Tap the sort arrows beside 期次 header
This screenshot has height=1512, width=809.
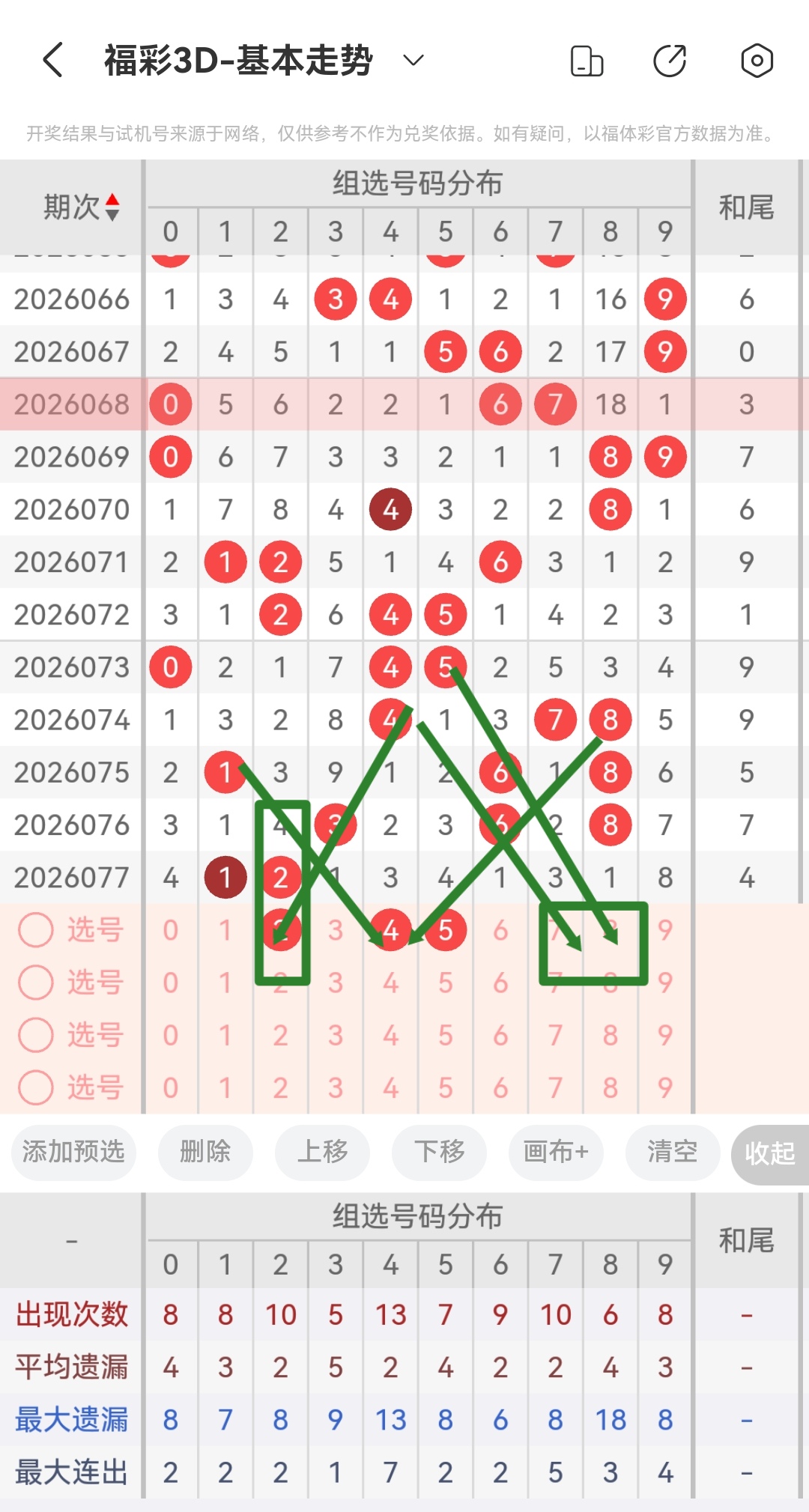tap(111, 207)
